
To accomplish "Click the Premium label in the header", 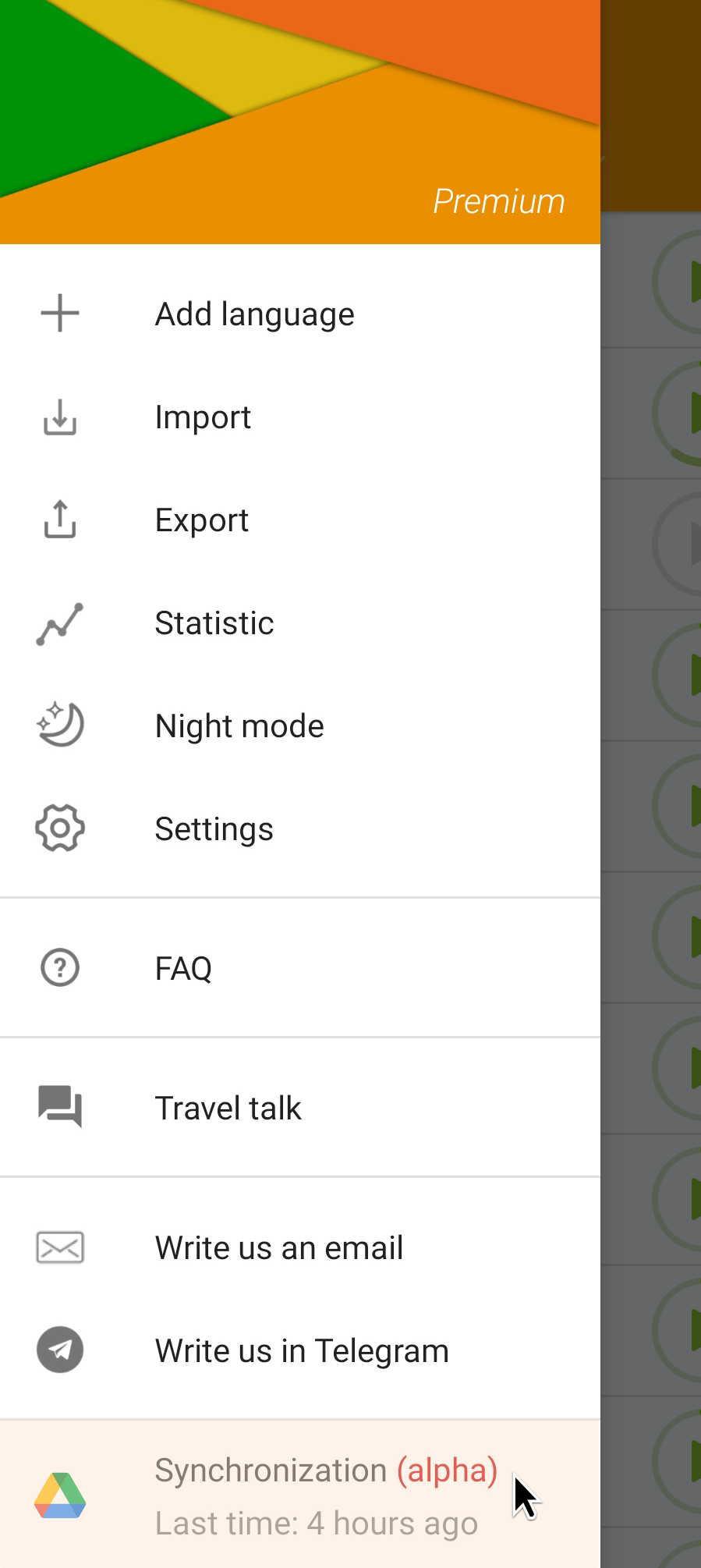I will coord(499,200).
